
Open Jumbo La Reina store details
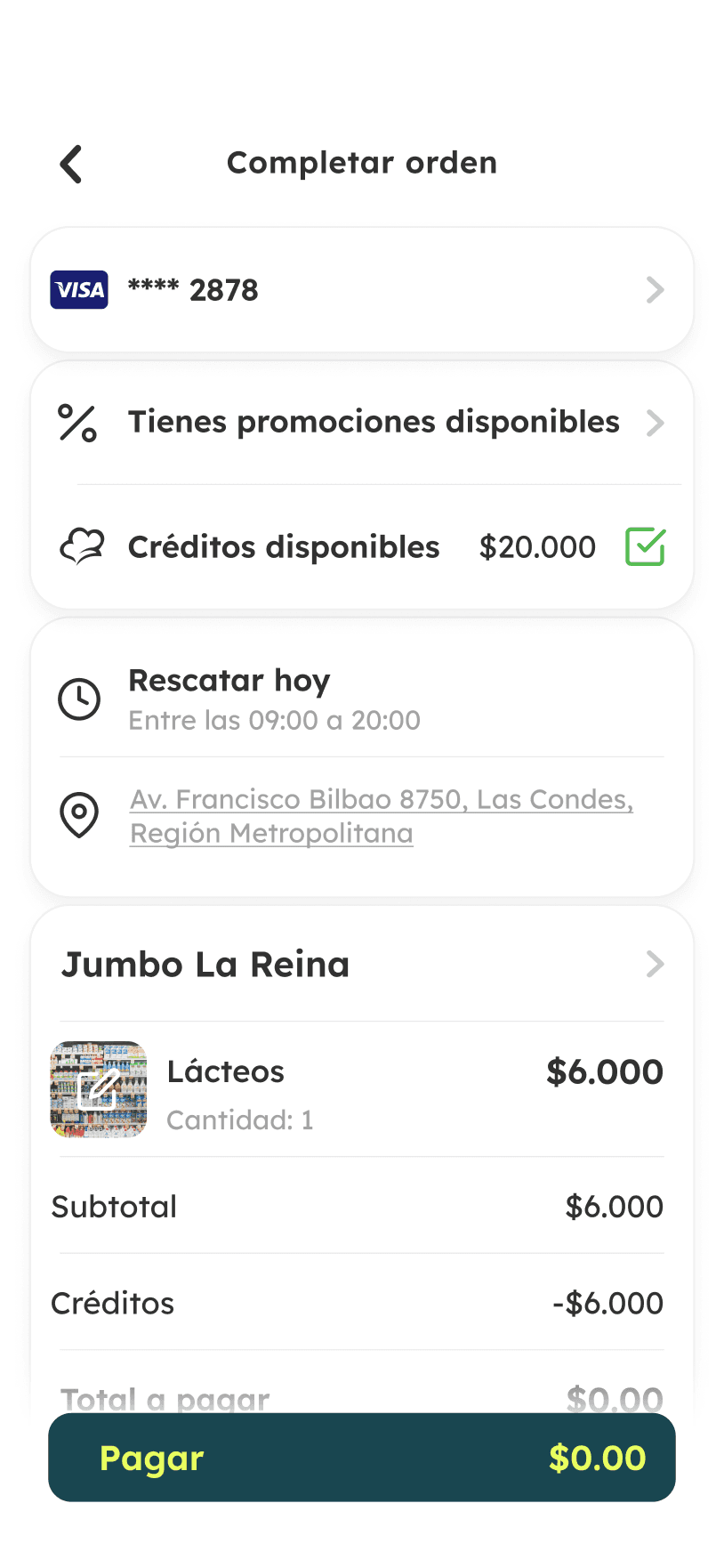coord(361,965)
